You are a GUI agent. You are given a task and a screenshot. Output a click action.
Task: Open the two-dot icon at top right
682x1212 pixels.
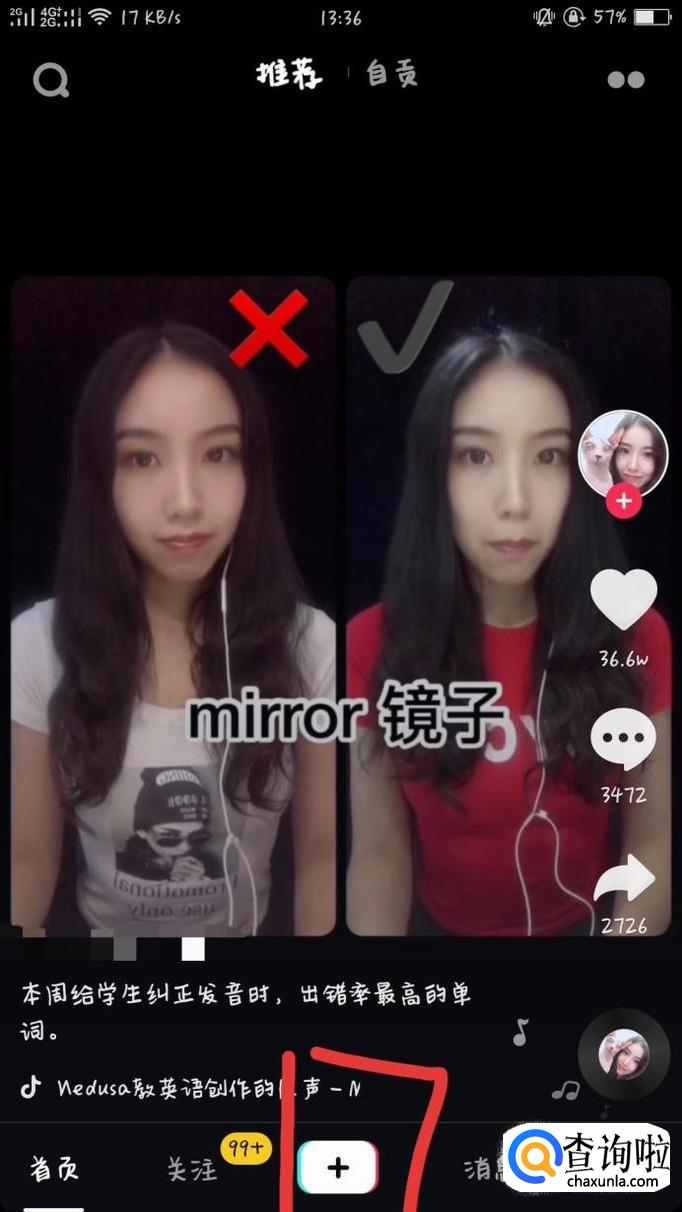point(626,80)
